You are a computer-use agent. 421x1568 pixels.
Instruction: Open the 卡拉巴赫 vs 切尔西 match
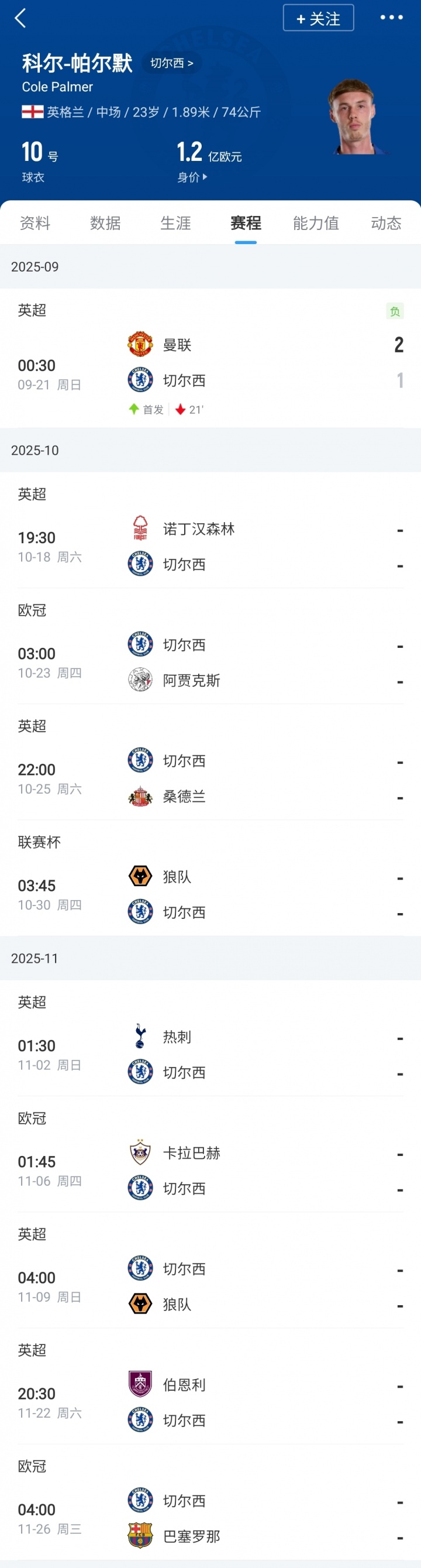click(210, 1171)
